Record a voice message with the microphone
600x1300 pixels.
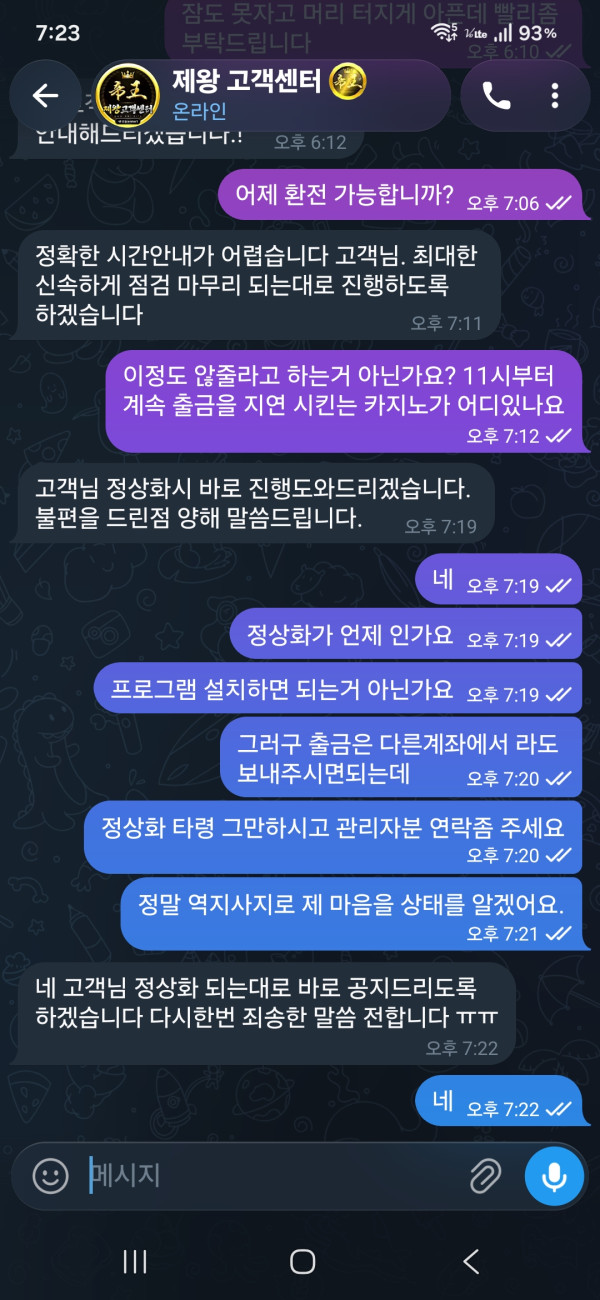tap(554, 1176)
